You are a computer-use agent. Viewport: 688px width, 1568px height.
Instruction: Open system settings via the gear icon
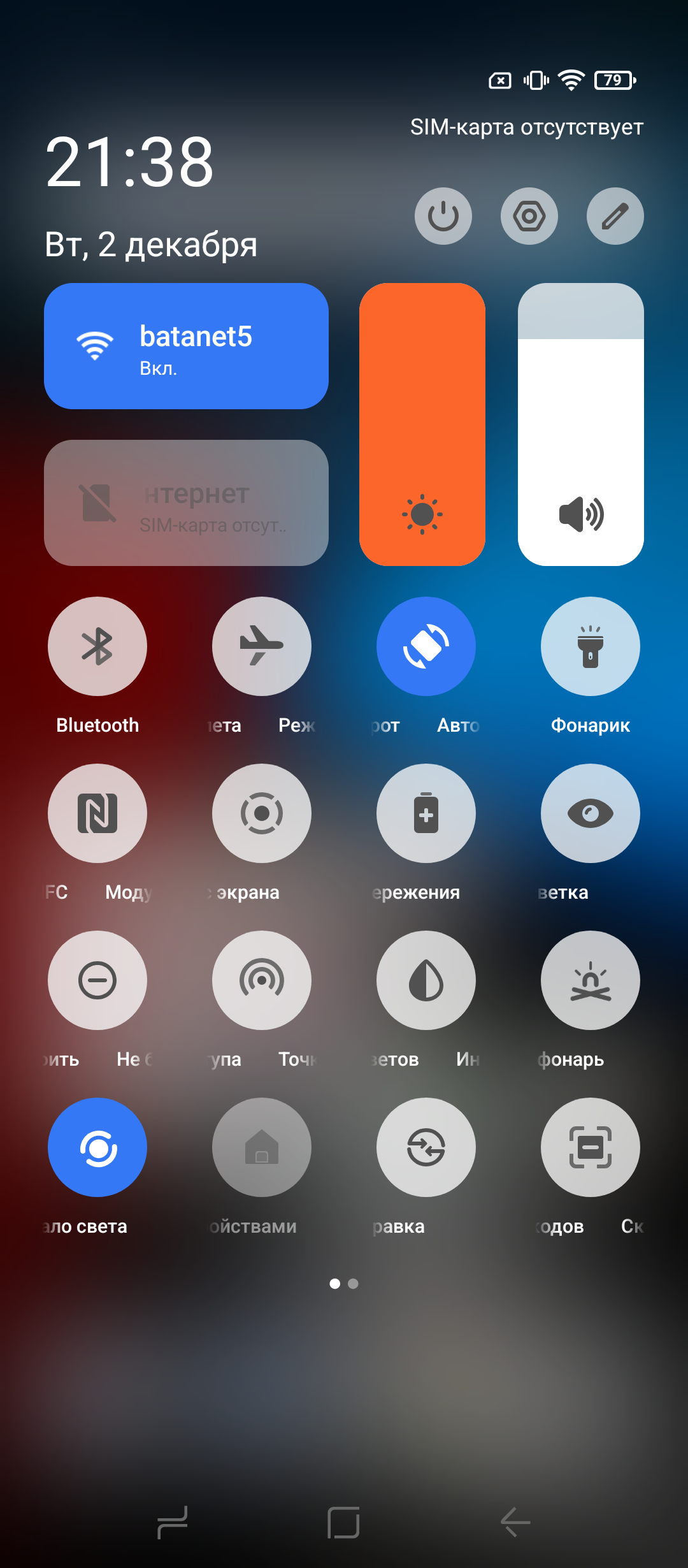(x=529, y=216)
